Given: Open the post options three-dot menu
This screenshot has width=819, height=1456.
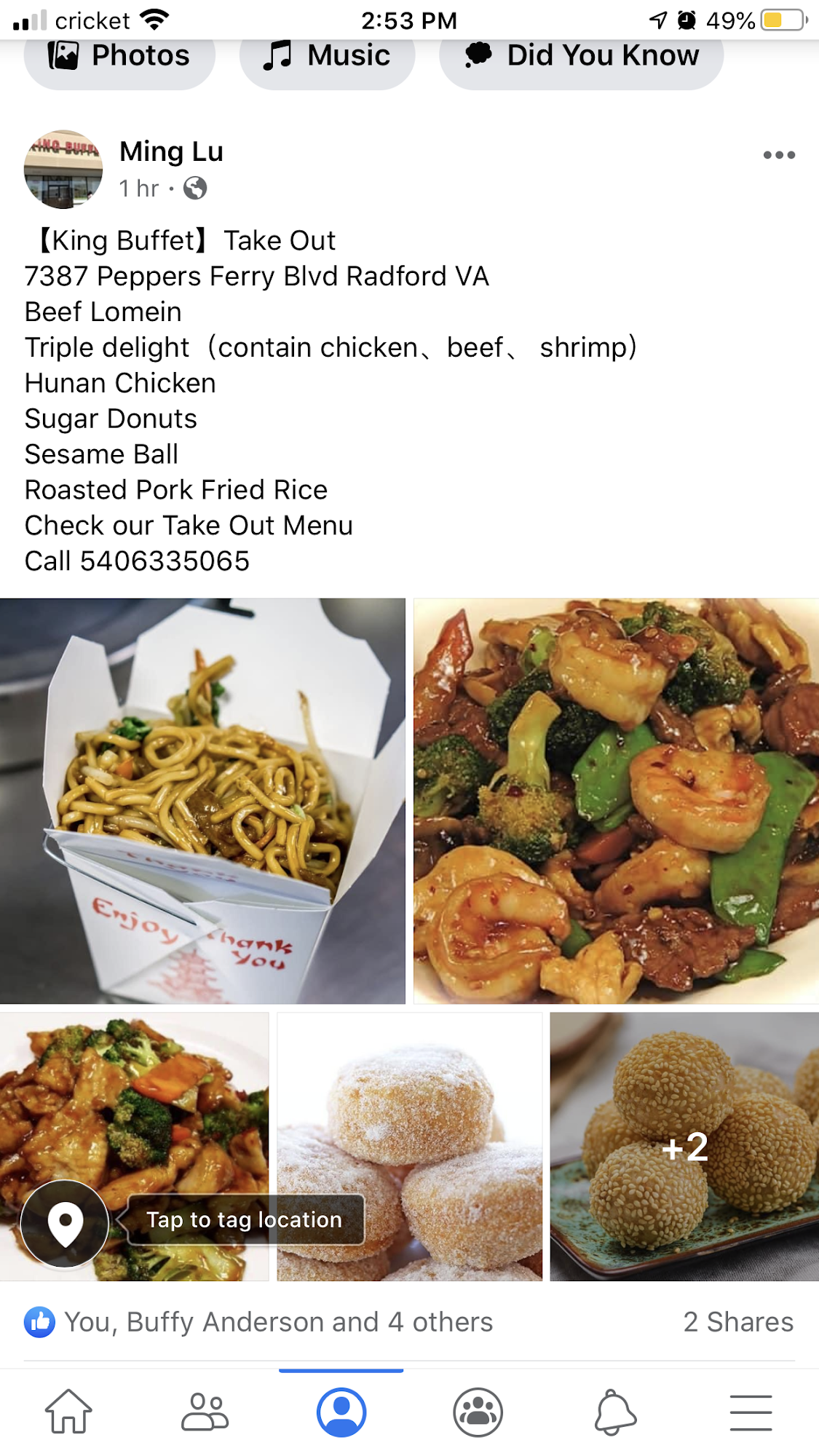Looking at the screenshot, I should [778, 155].
